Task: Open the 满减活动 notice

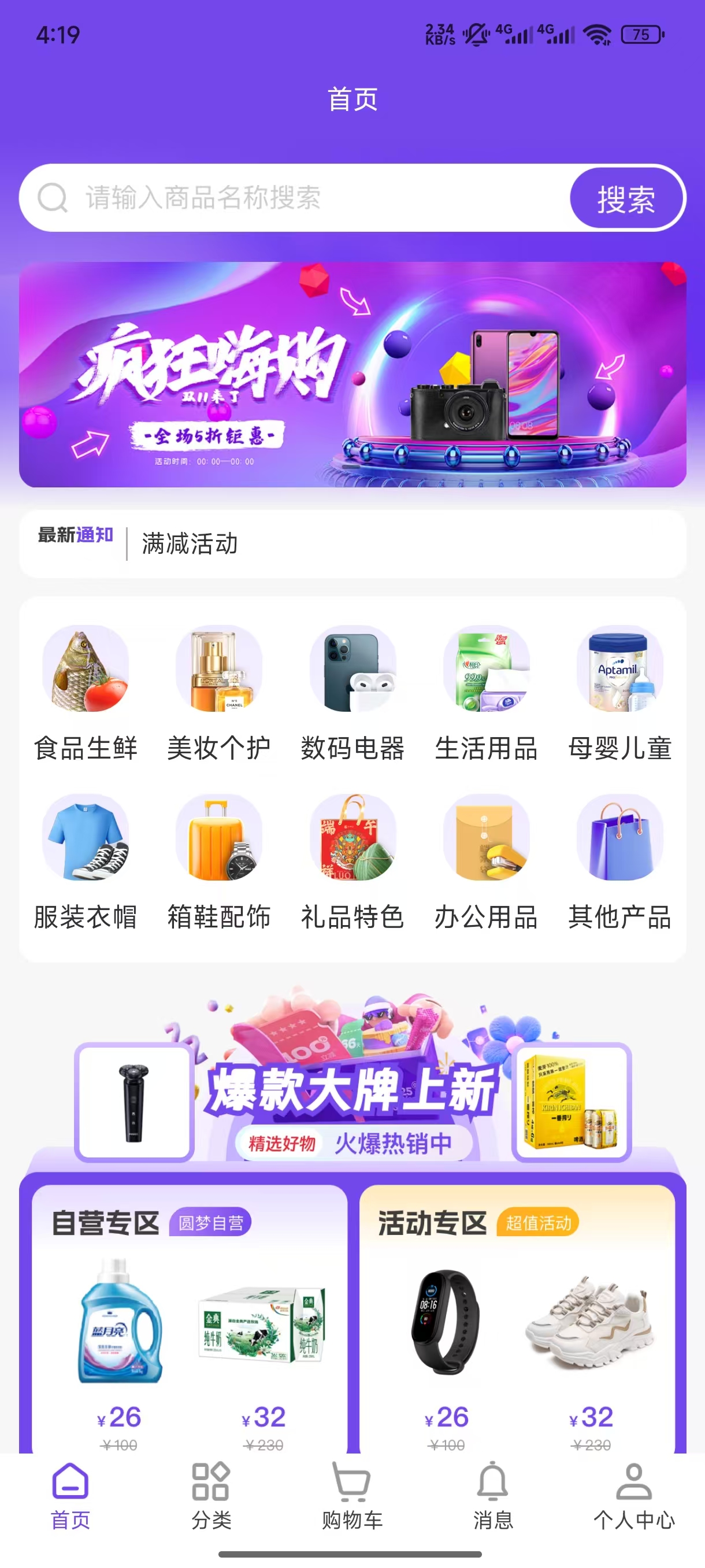Action: [x=190, y=543]
